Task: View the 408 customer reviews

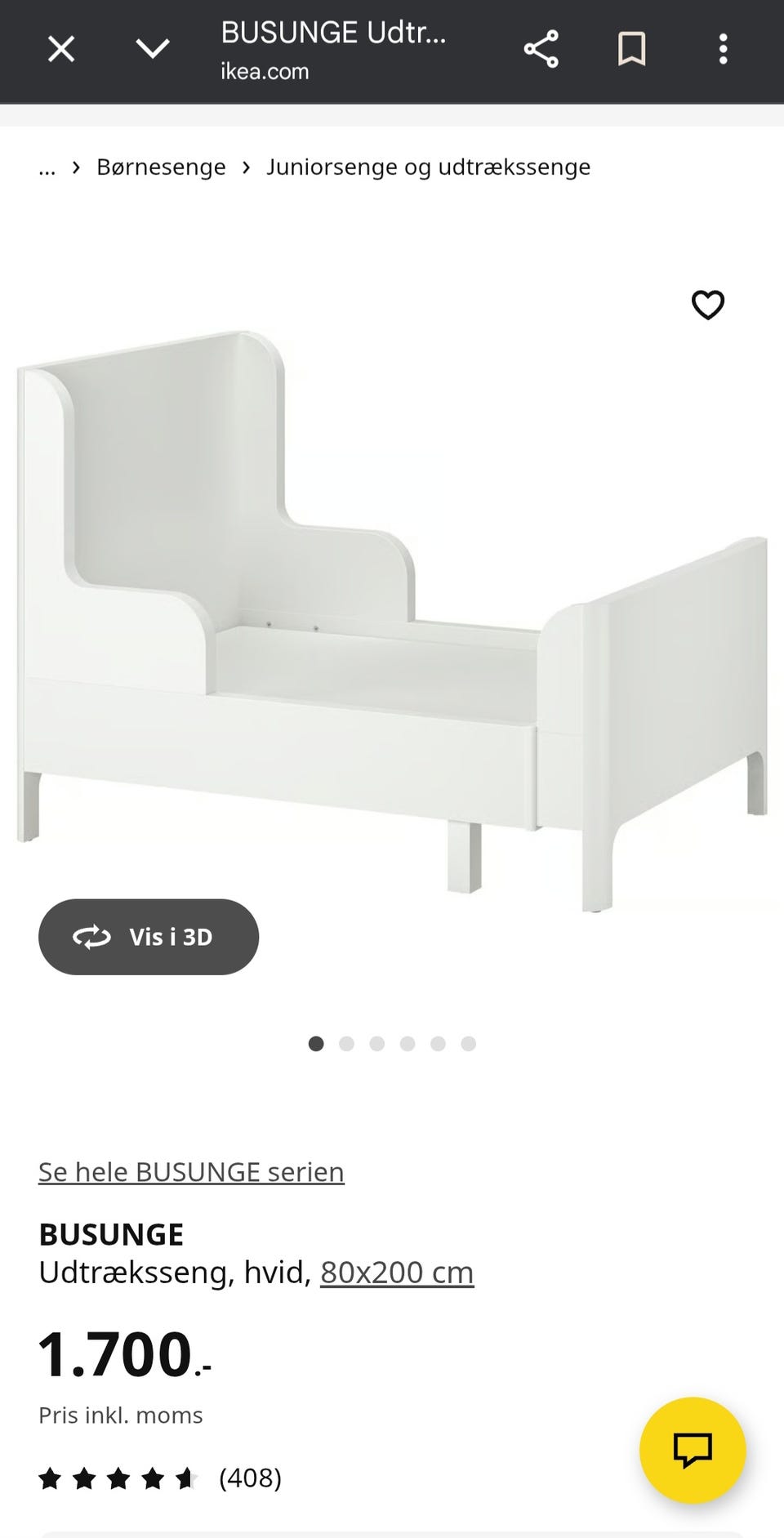Action: [250, 1478]
